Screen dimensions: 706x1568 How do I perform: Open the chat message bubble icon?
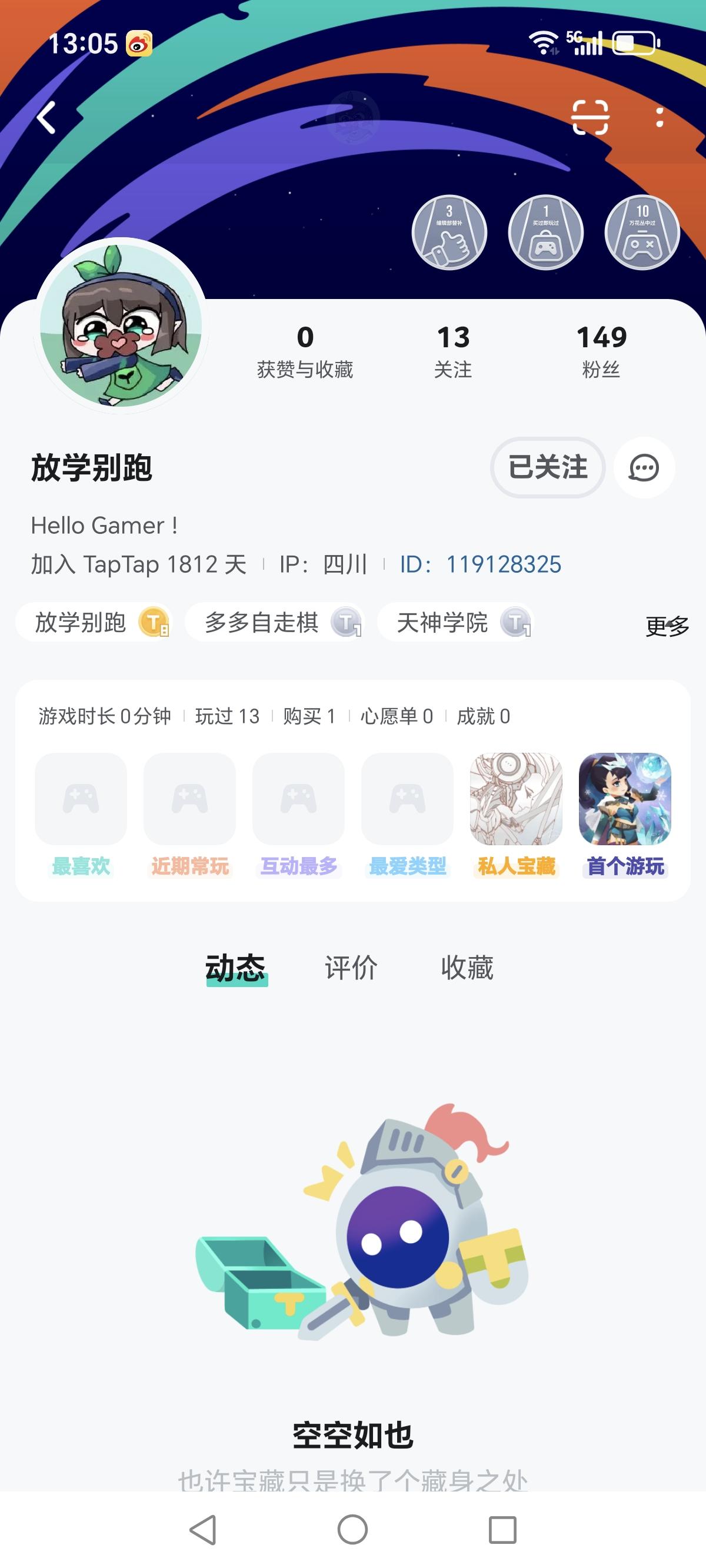point(642,467)
